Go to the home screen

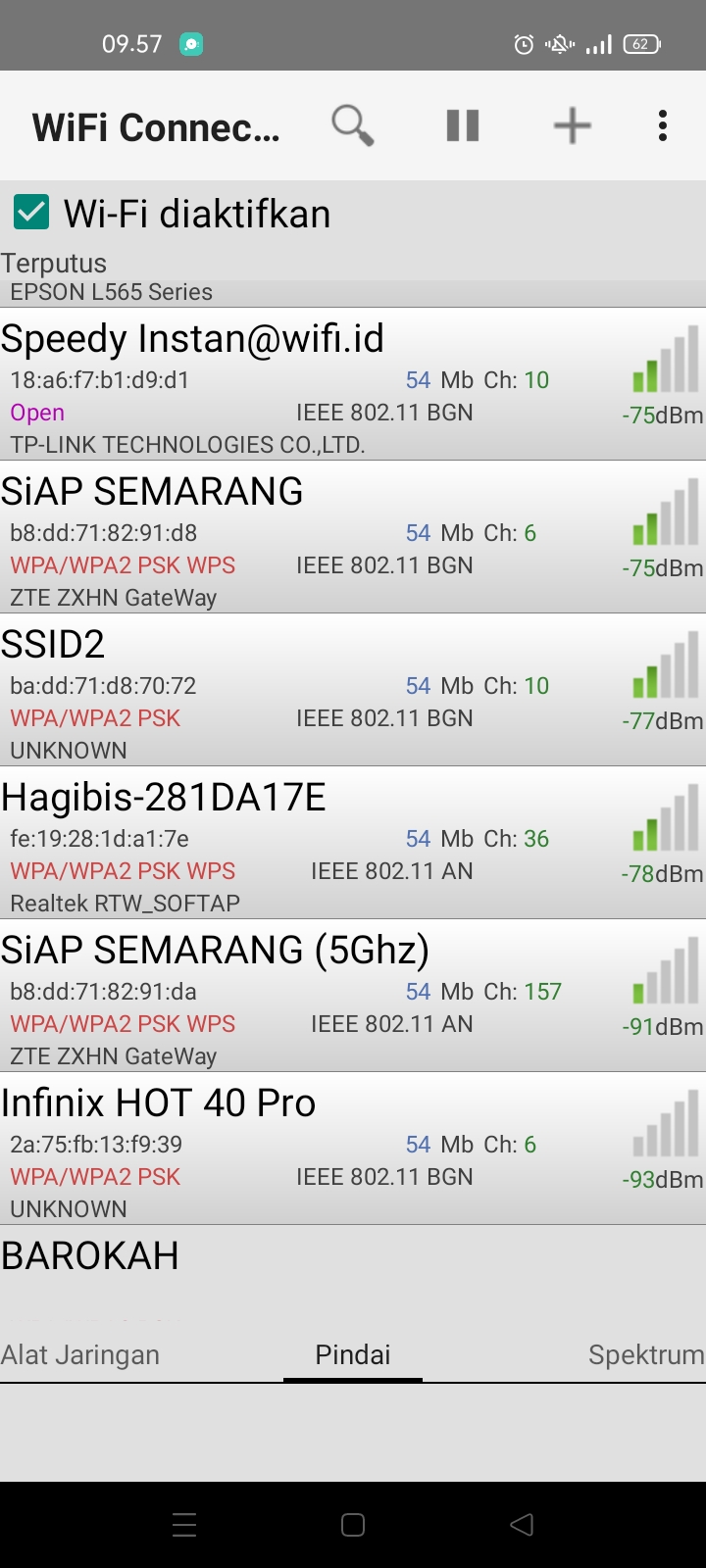tap(353, 1525)
